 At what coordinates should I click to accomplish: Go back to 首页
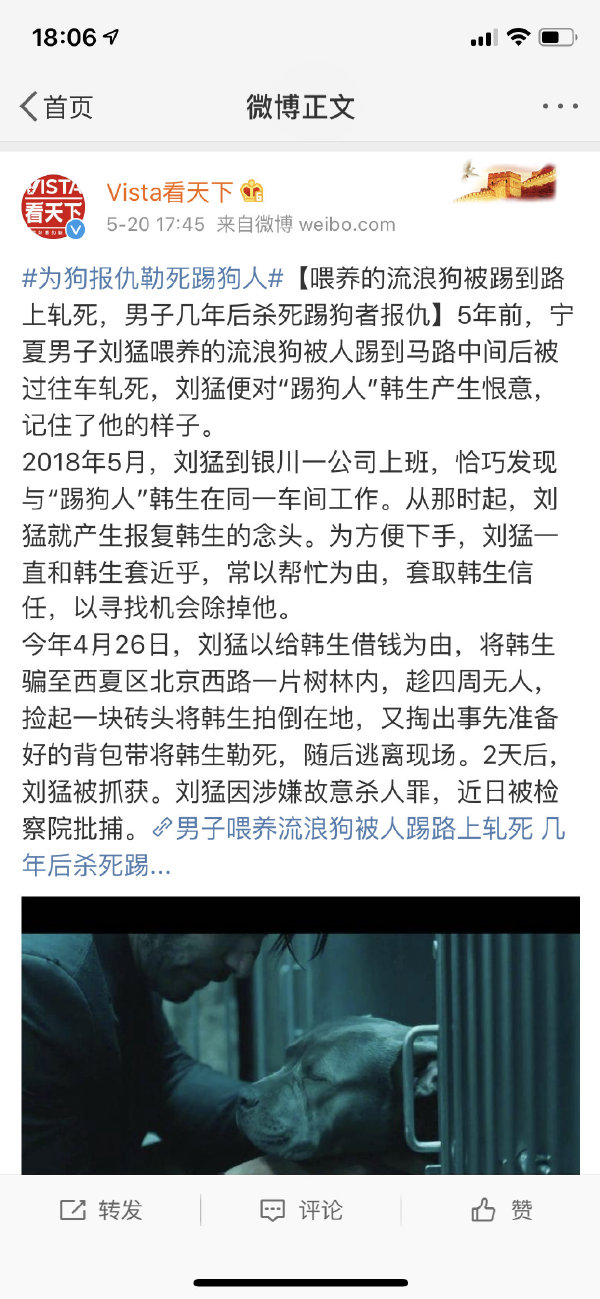[x=57, y=106]
